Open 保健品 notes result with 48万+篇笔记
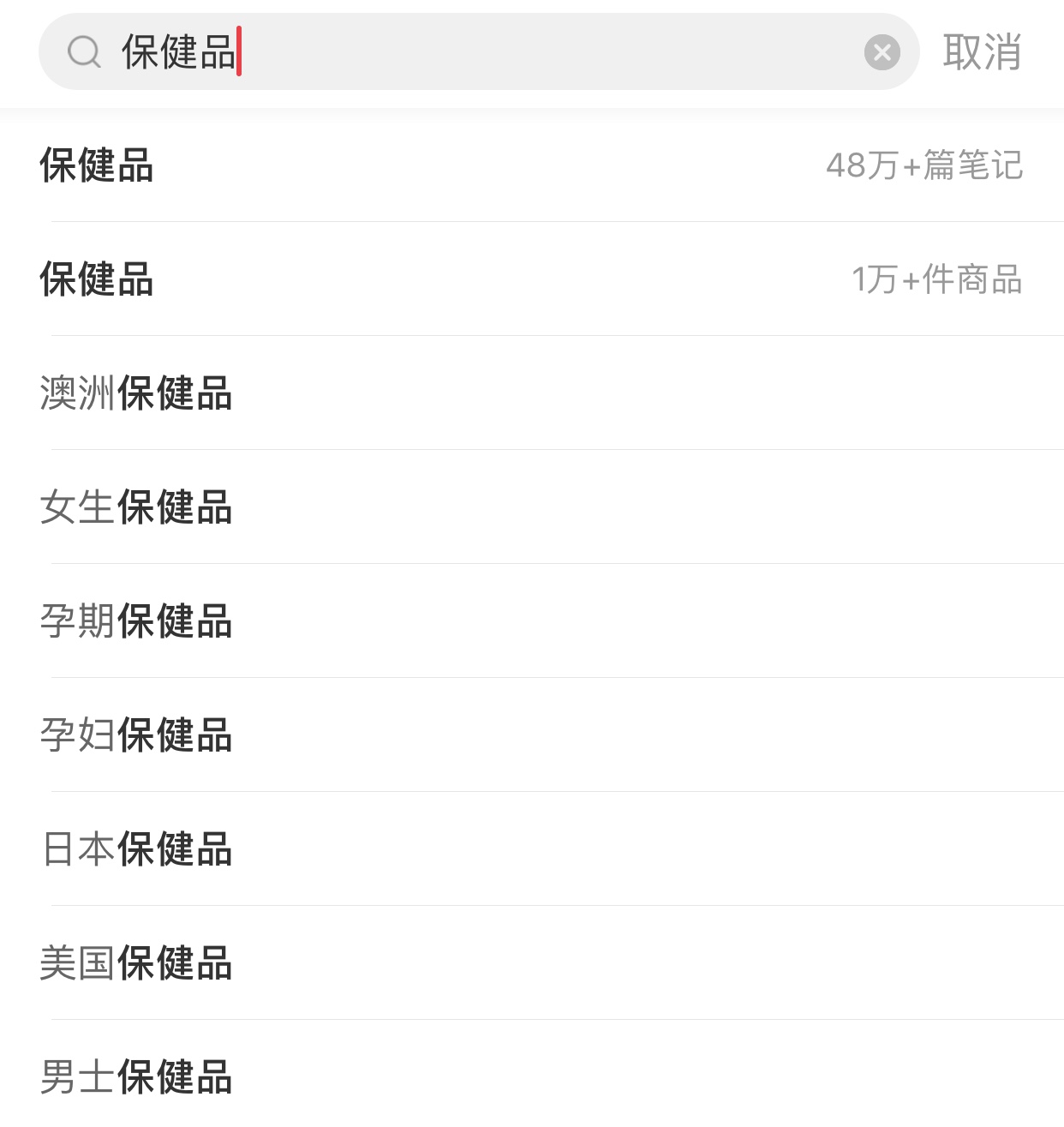This screenshot has width=1064, height=1127. pos(531,165)
